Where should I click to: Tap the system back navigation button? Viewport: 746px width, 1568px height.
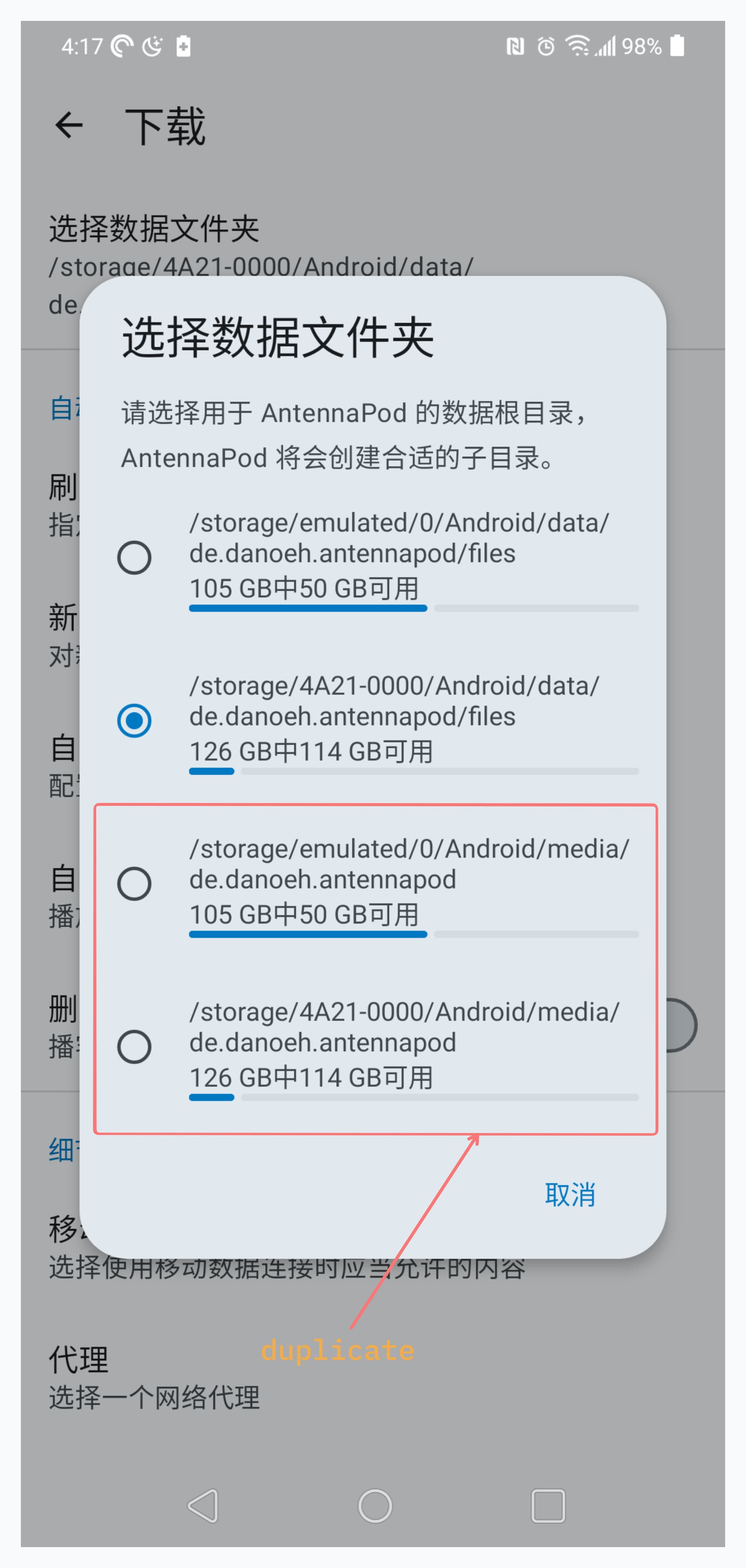click(x=203, y=1506)
